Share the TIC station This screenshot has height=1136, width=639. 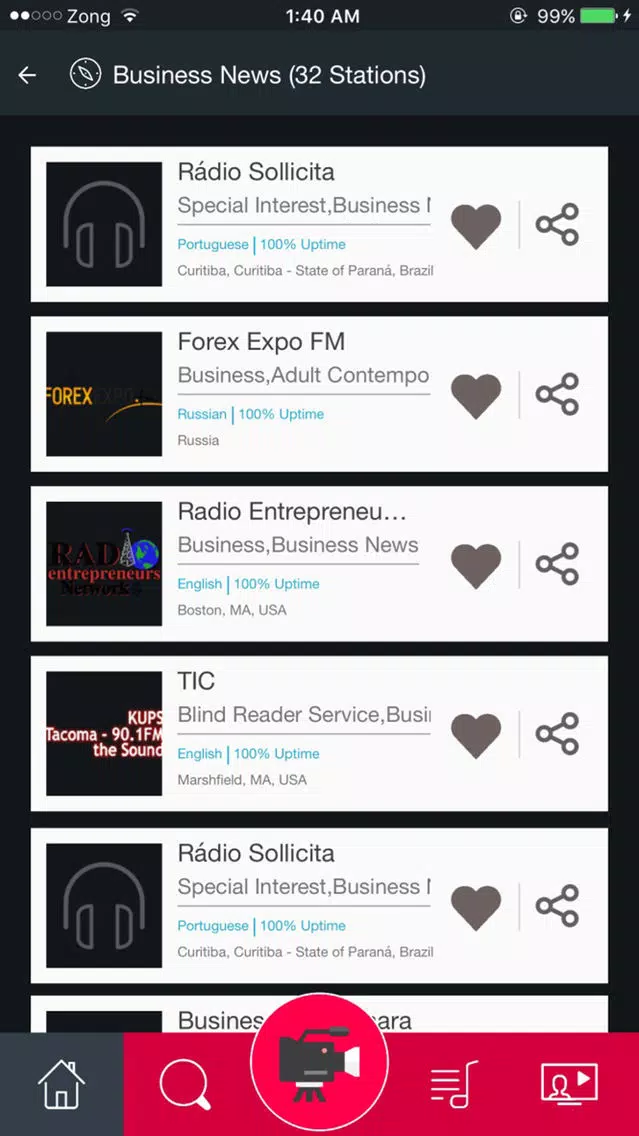[557, 733]
